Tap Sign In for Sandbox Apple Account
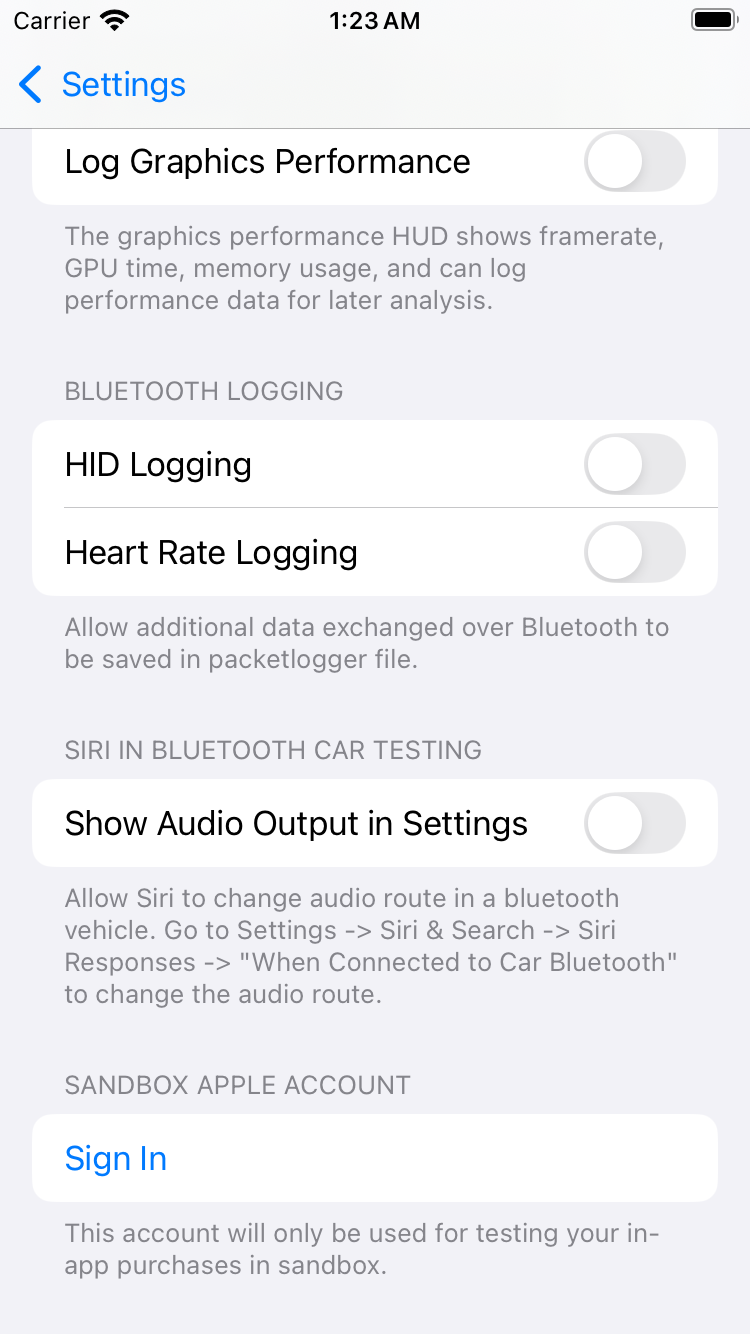The height and width of the screenshot is (1334, 750). coord(116,1158)
